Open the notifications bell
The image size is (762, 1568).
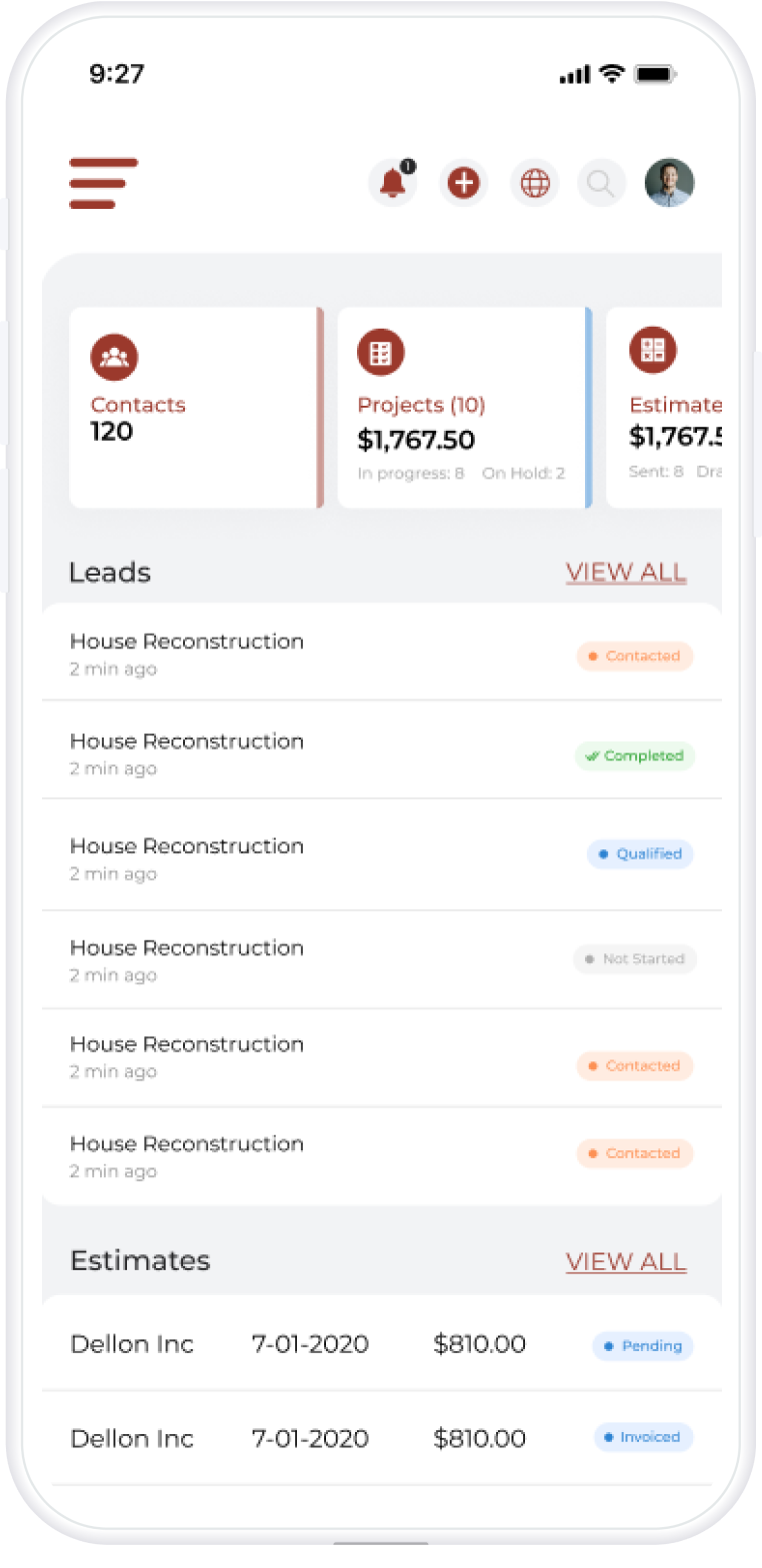point(393,183)
